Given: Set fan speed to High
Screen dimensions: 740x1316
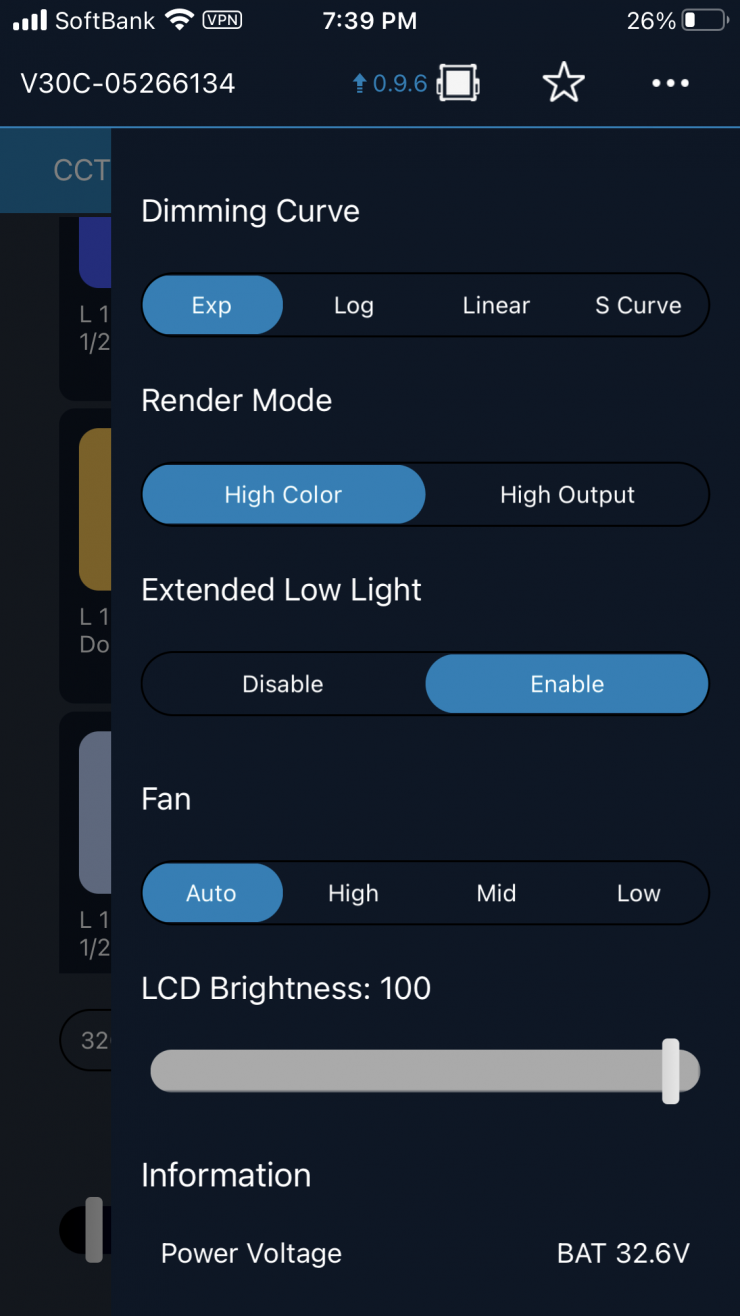Looking at the screenshot, I should 353,893.
